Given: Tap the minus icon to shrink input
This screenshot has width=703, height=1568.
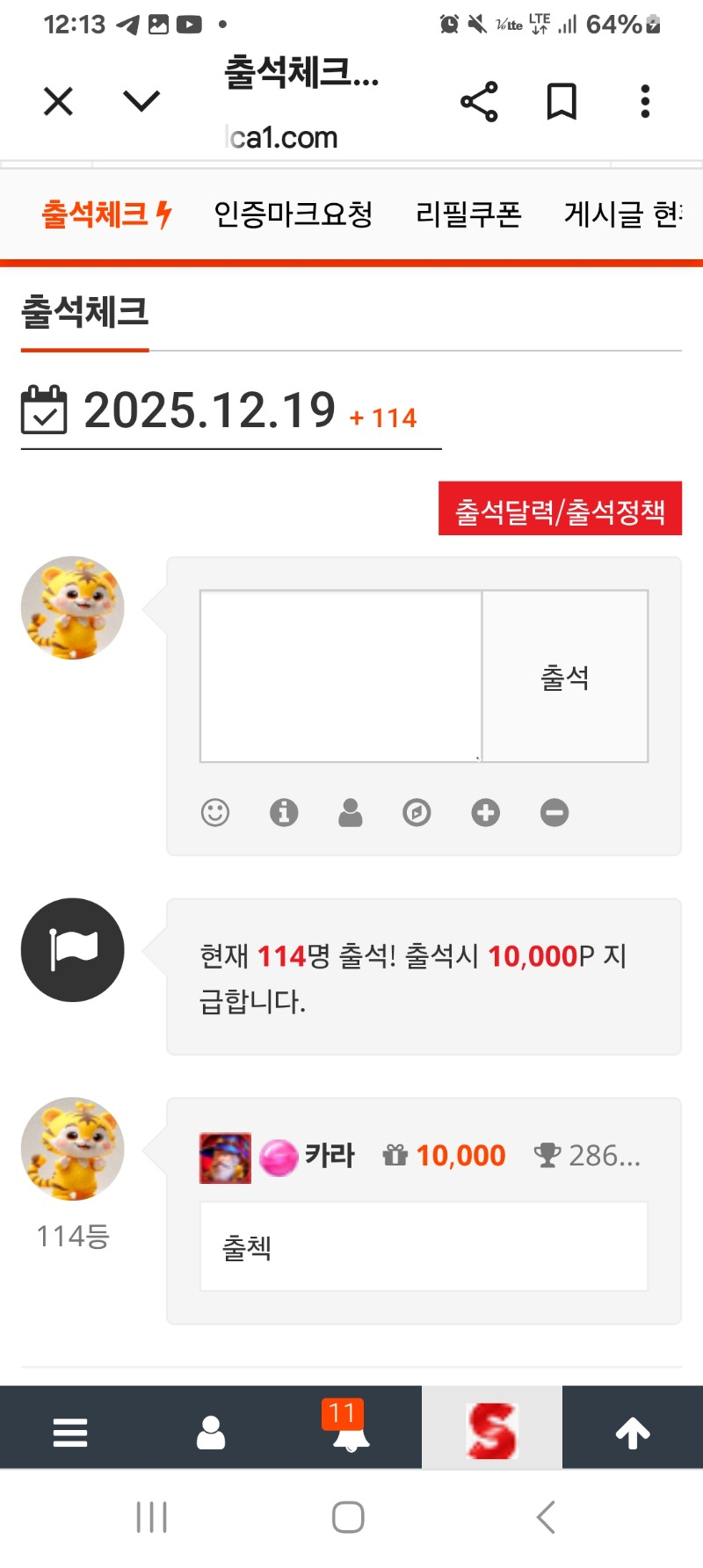Looking at the screenshot, I should (554, 812).
